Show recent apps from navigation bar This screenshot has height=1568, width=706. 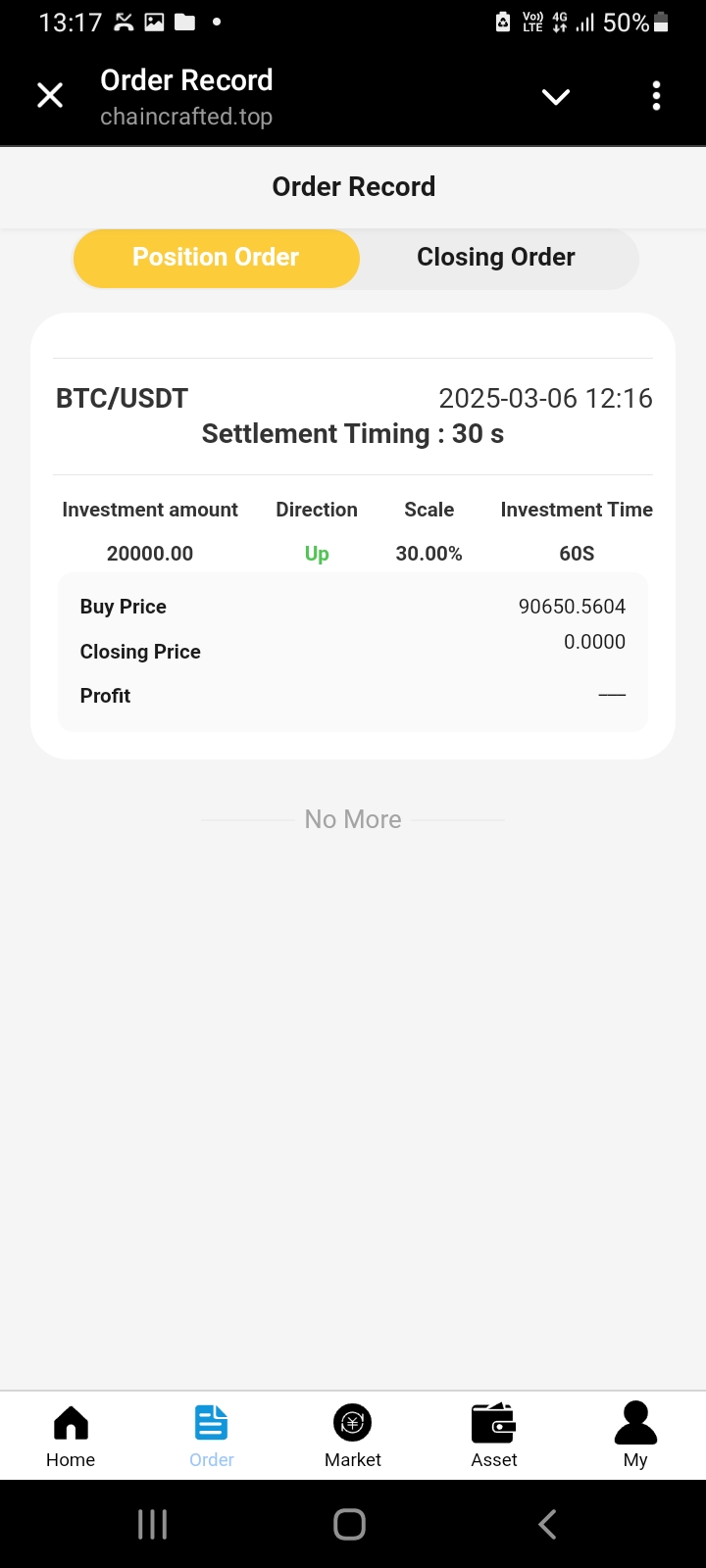[x=153, y=1524]
